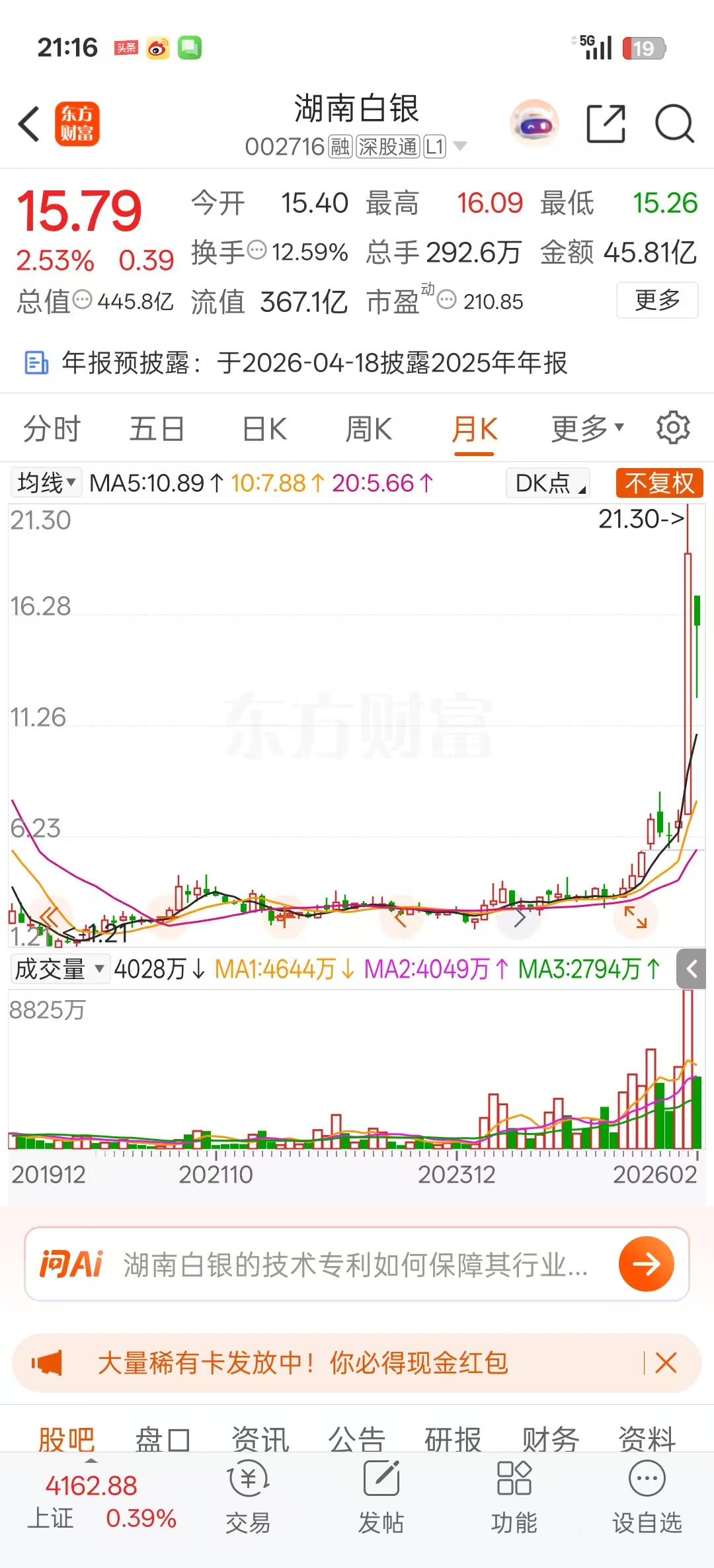This screenshot has height=1568, width=714.
Task: Expand the 成交量 sub-indicator dropdown
Action: 59,970
